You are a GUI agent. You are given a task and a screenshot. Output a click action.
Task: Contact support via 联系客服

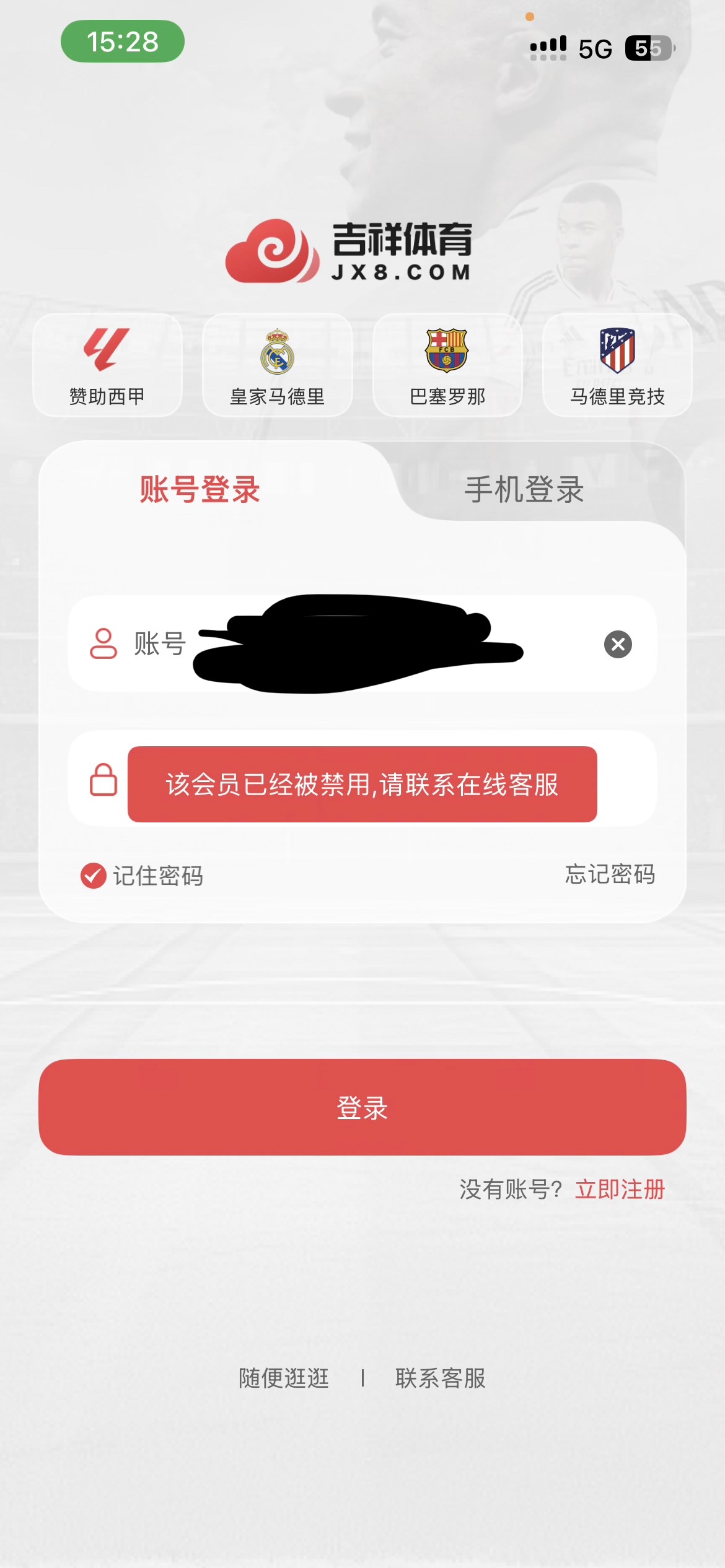[441, 1379]
